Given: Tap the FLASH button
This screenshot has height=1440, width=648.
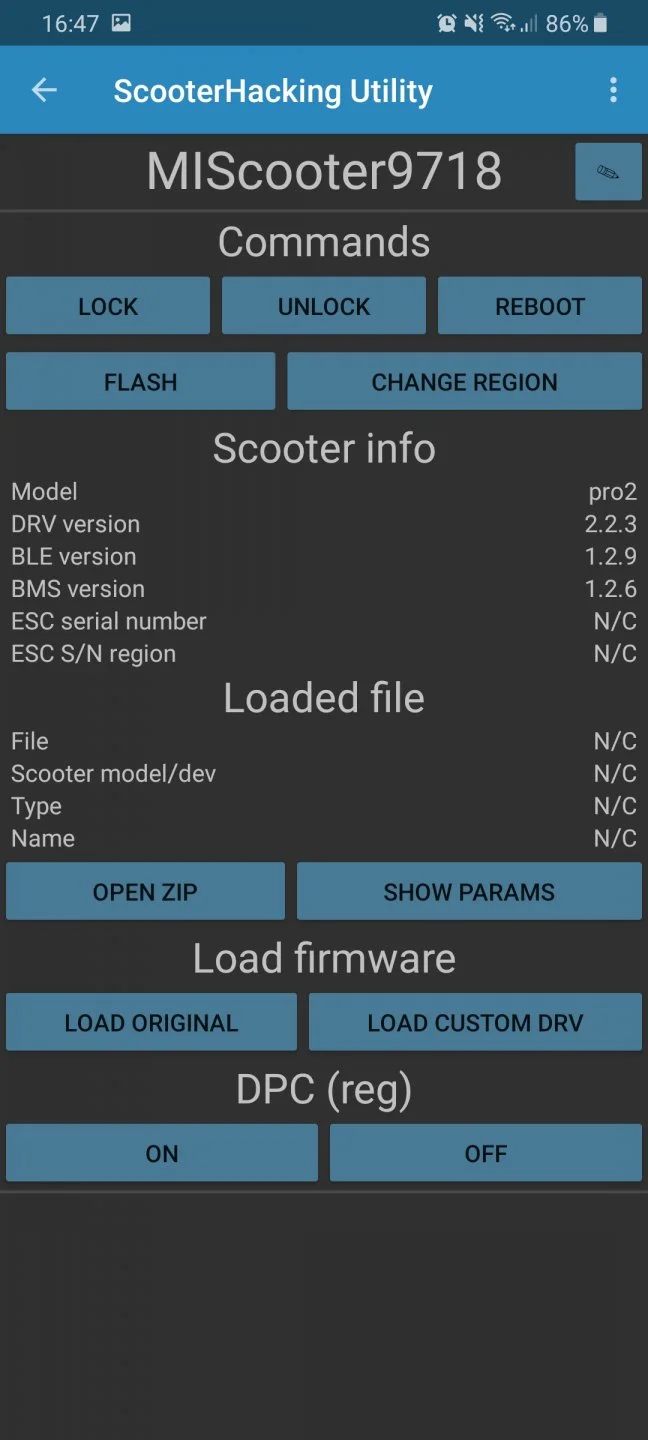Looking at the screenshot, I should pos(140,382).
